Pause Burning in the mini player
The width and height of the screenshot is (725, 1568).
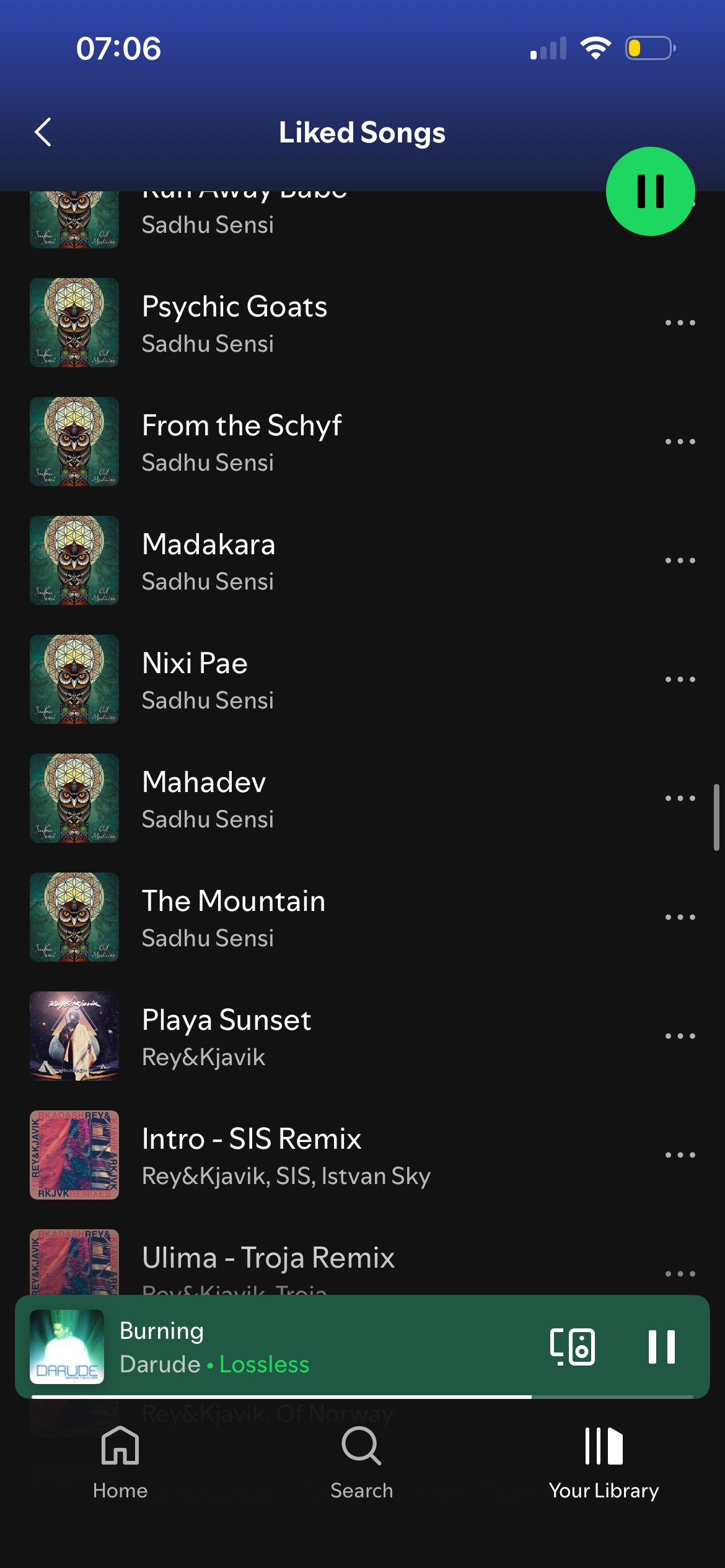tap(661, 1346)
